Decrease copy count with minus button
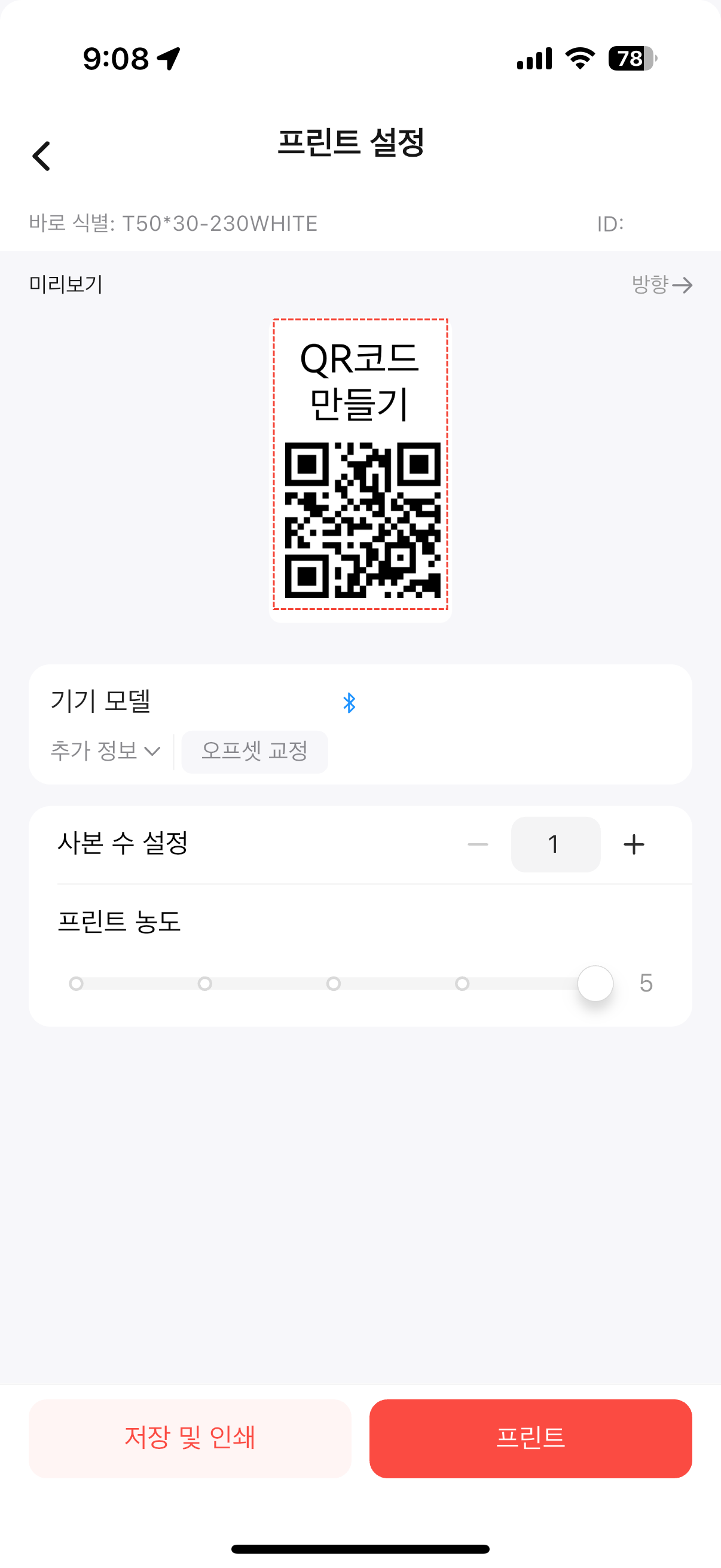721x1568 pixels. click(x=478, y=844)
